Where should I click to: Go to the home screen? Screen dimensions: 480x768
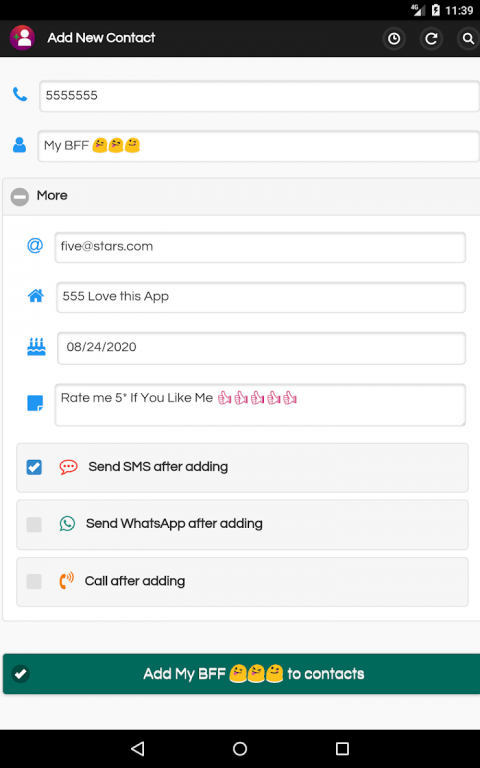[240, 748]
